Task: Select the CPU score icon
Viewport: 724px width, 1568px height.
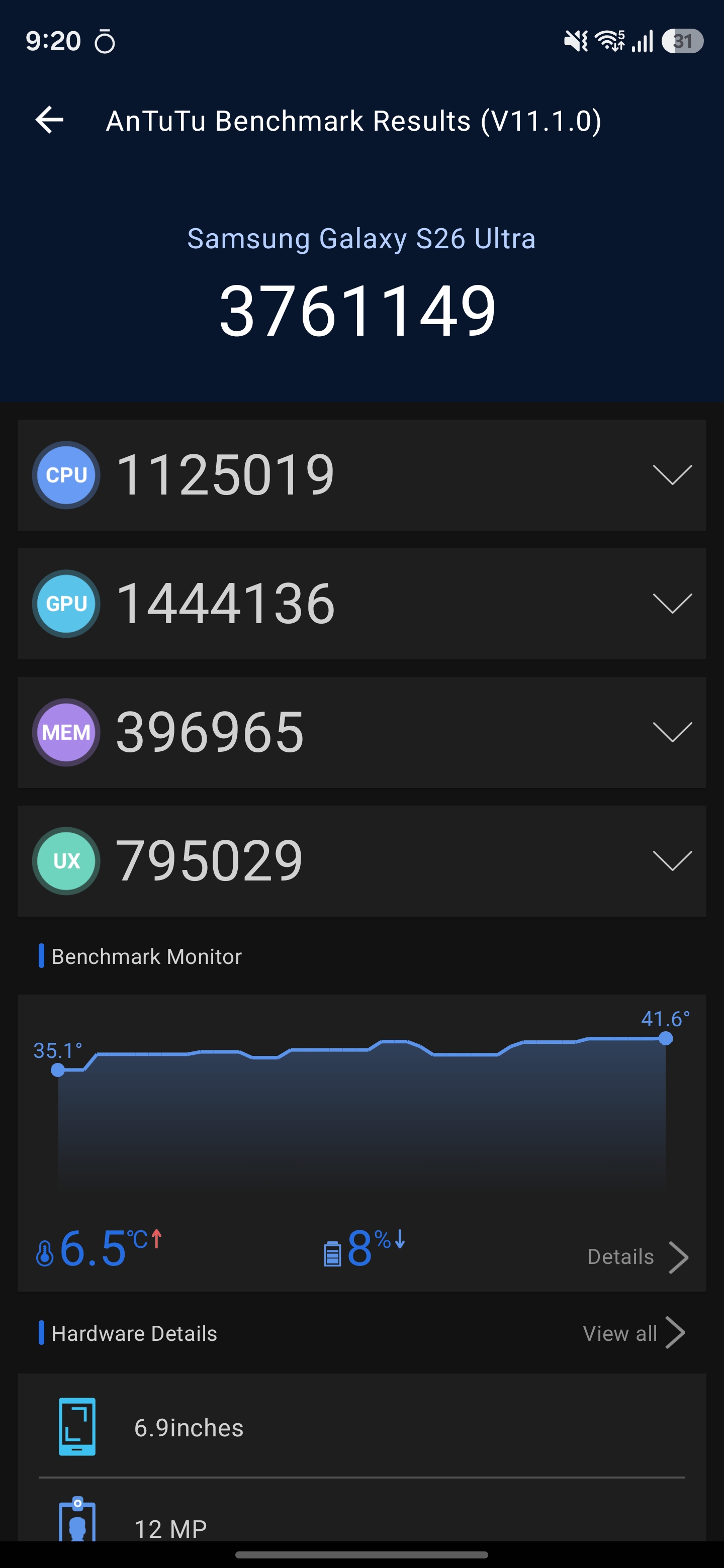Action: point(66,475)
